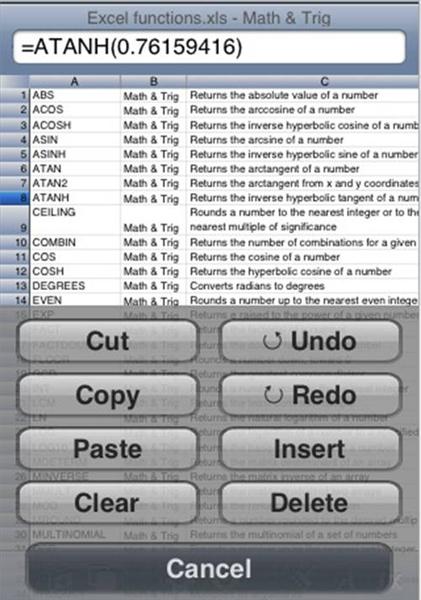Clear the selected cell contents
The height and width of the screenshot is (600, 421).
click(x=108, y=503)
